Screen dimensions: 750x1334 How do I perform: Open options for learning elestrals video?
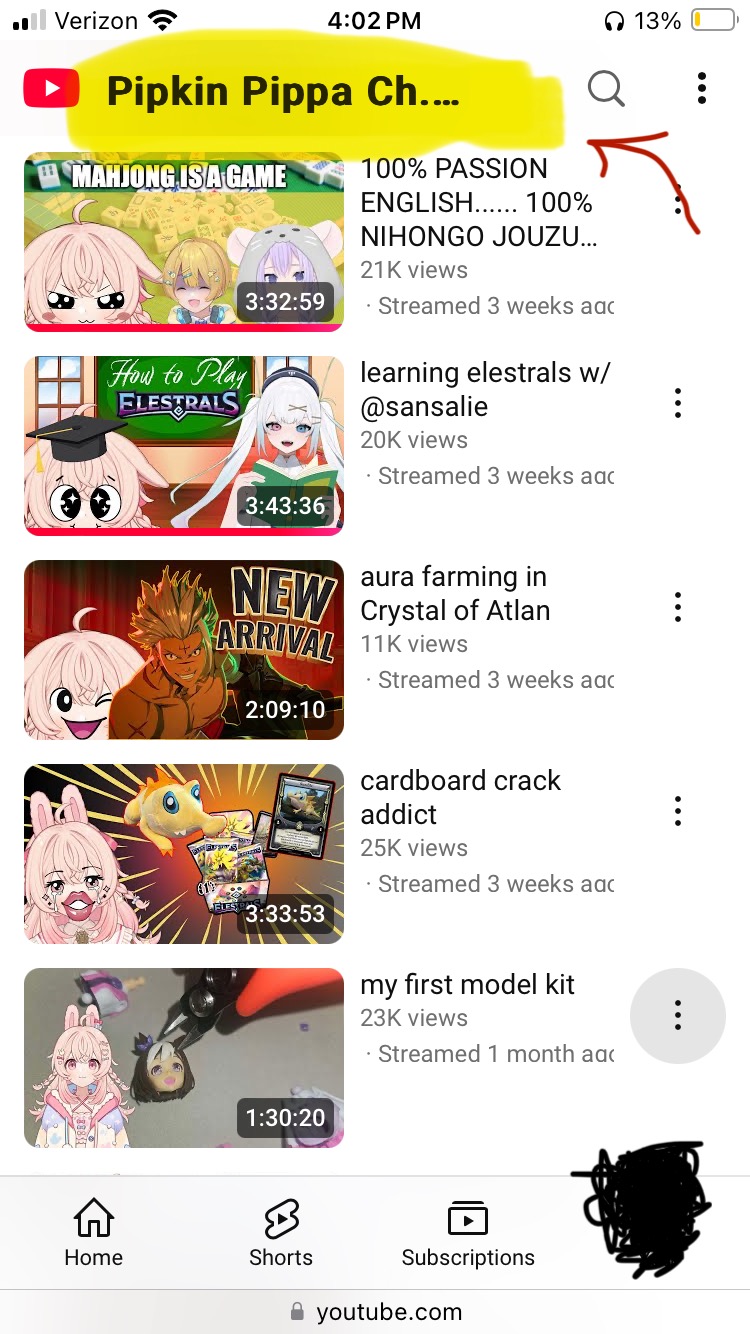pyautogui.click(x=678, y=403)
